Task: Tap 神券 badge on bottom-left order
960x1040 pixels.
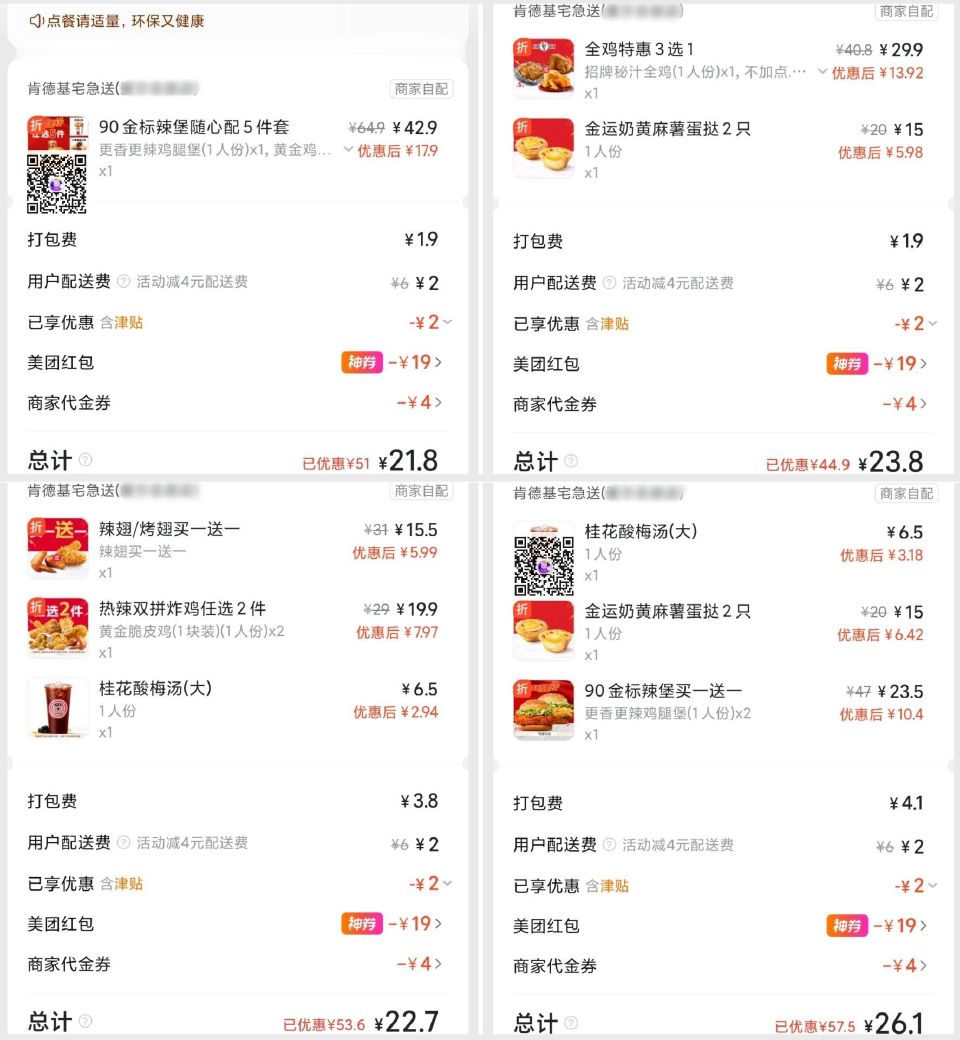Action: click(363, 923)
